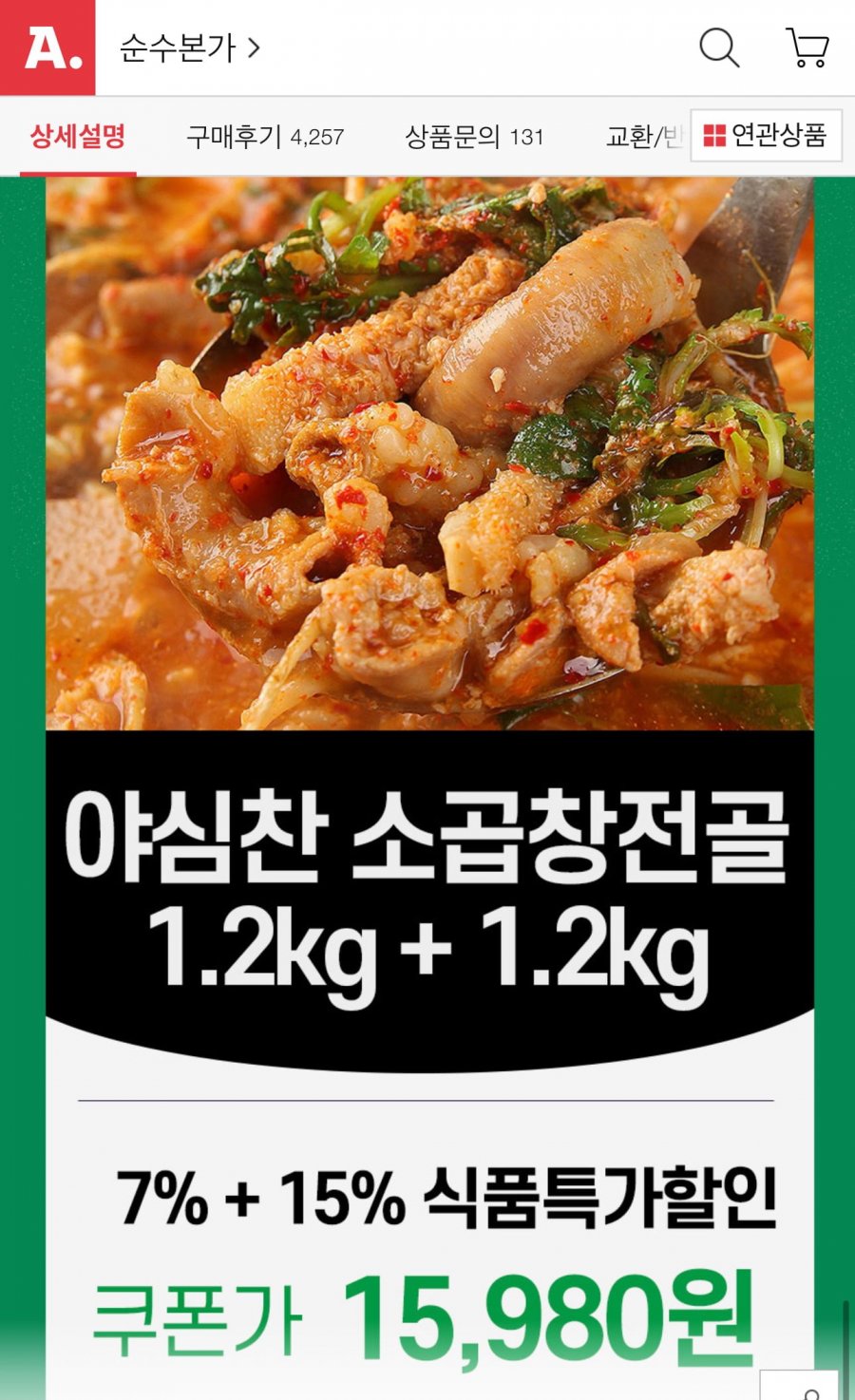Screen dimensions: 855x1400
Task: Switch to the 구매후기 tab
Action: 264,137
